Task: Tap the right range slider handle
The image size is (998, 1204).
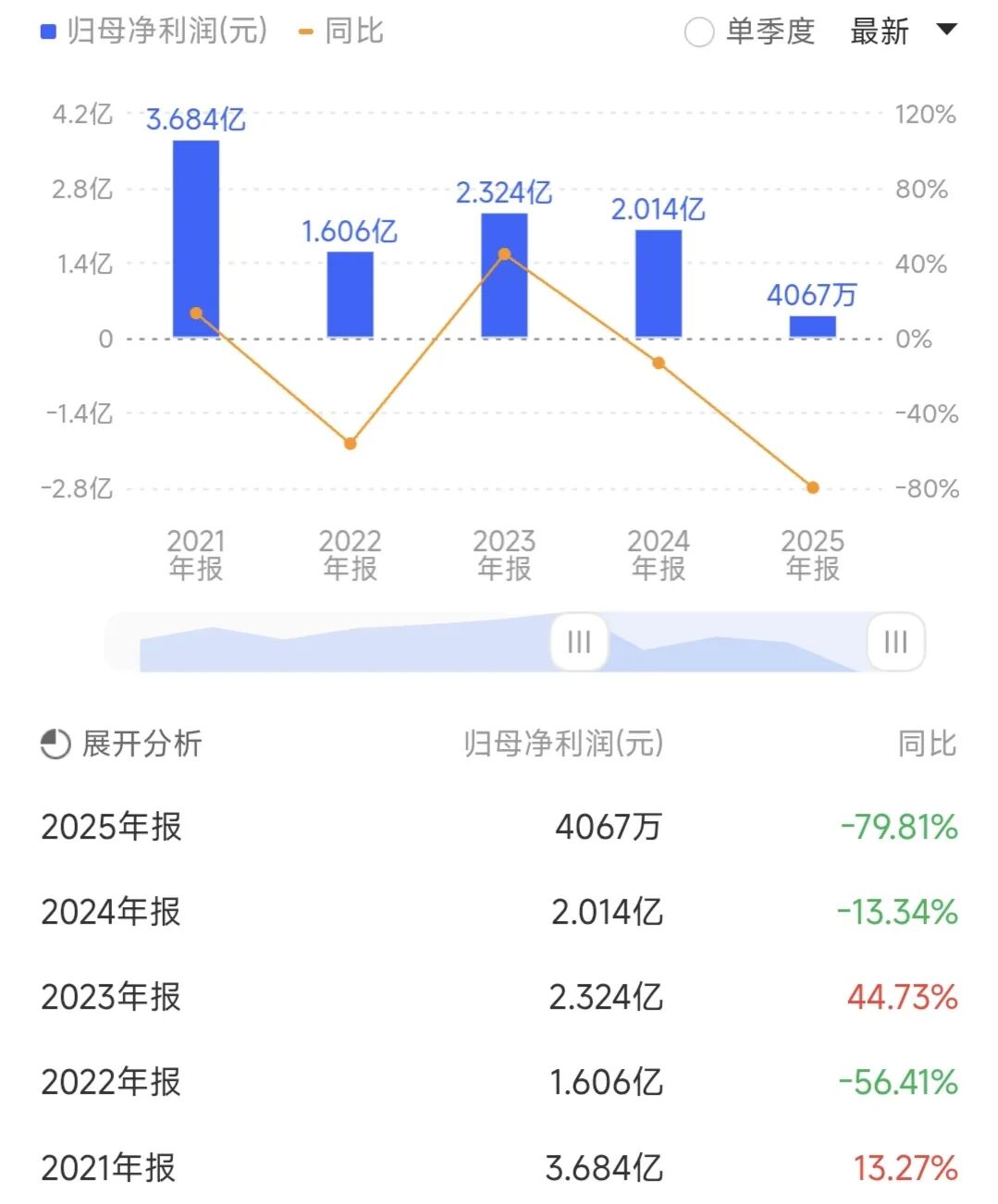Action: tap(895, 642)
